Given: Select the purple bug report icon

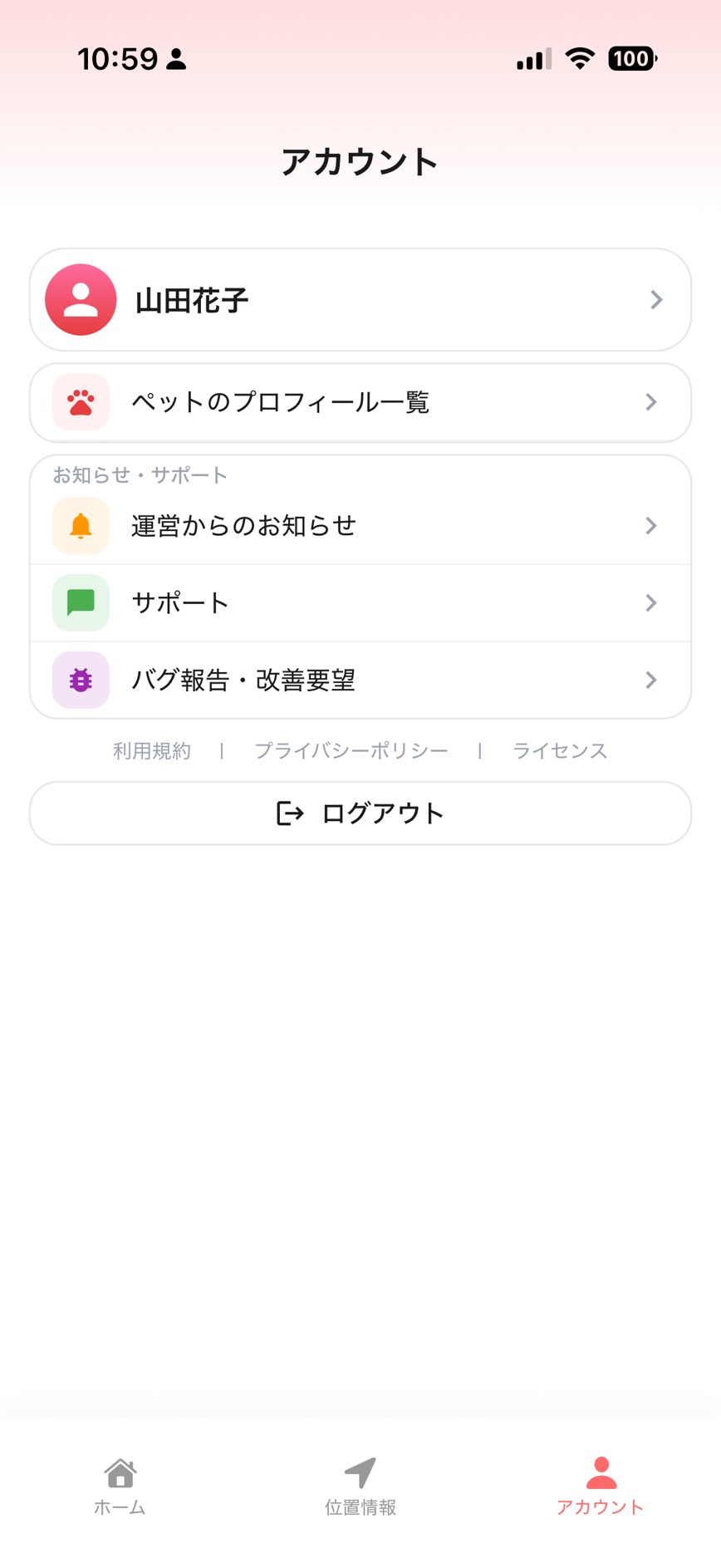Looking at the screenshot, I should click(x=79, y=680).
